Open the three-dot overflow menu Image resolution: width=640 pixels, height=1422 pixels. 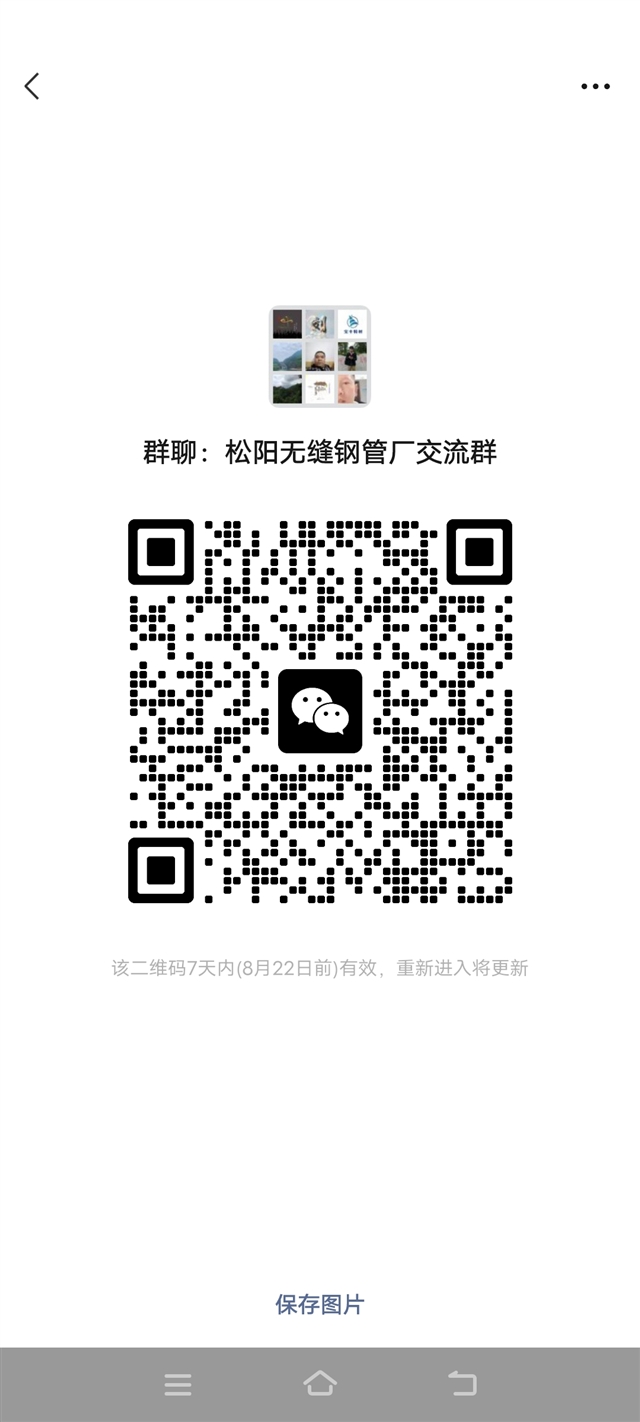[595, 87]
